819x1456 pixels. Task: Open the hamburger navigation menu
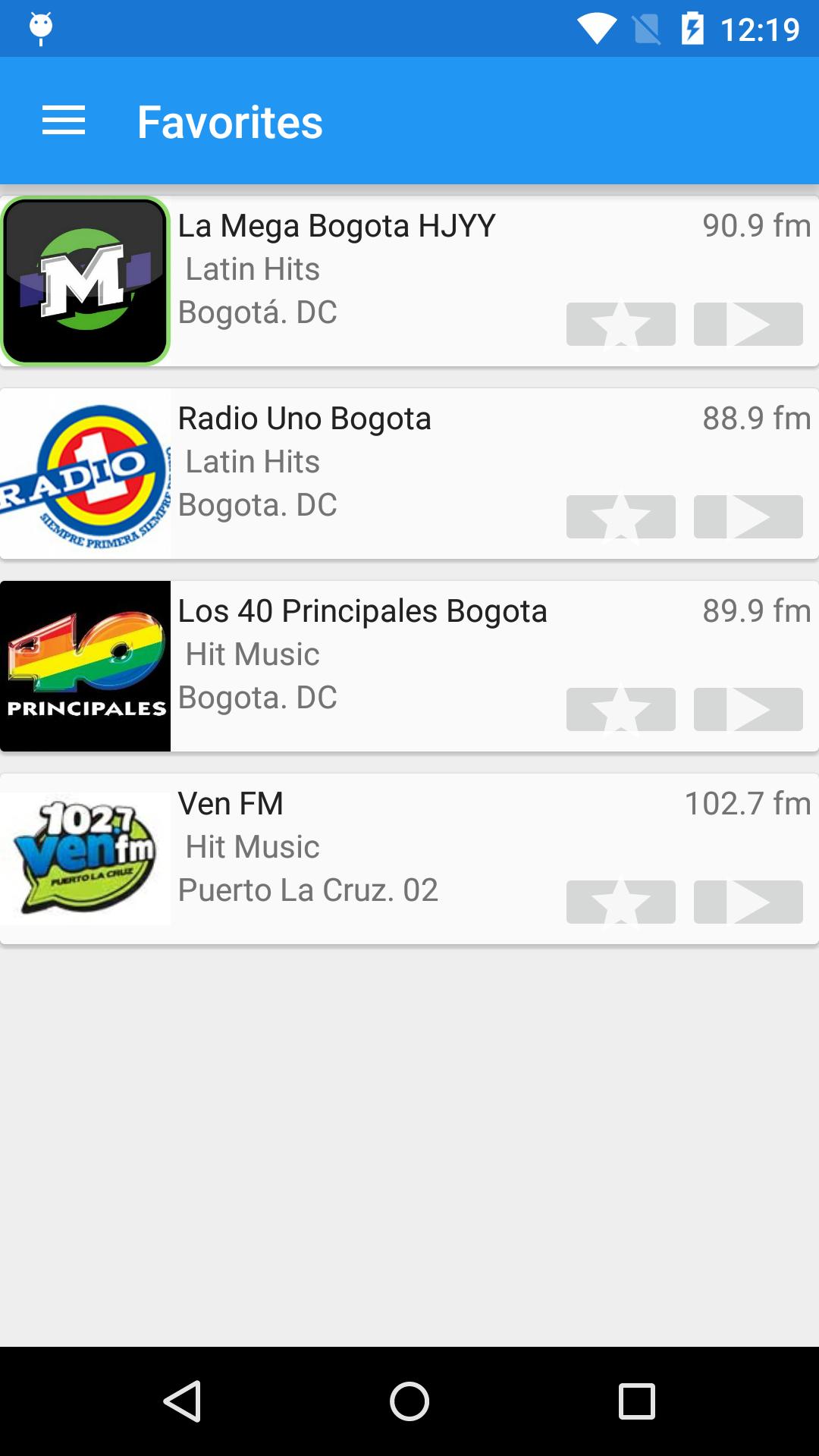(64, 121)
